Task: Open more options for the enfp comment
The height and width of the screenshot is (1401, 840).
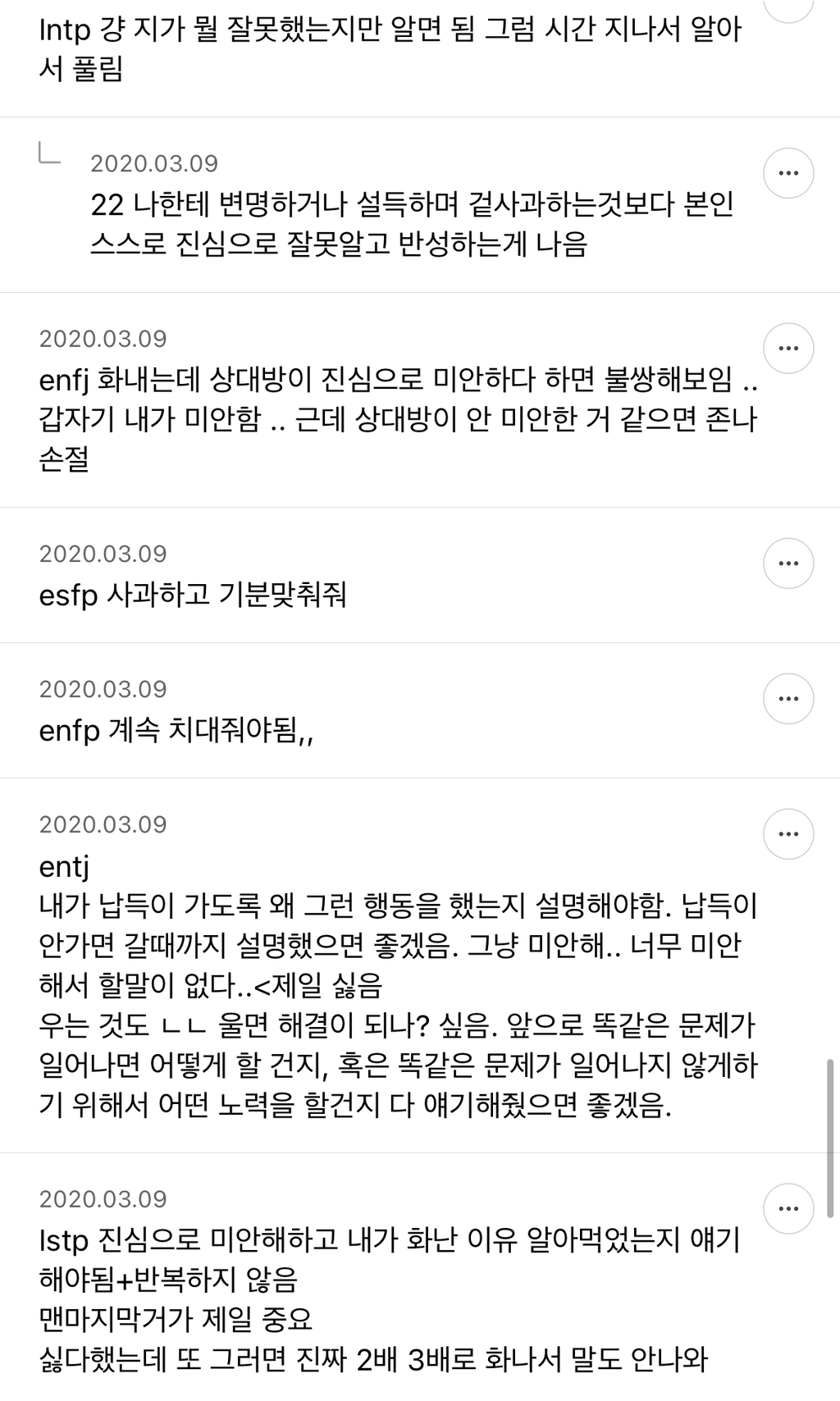Action: (x=788, y=699)
